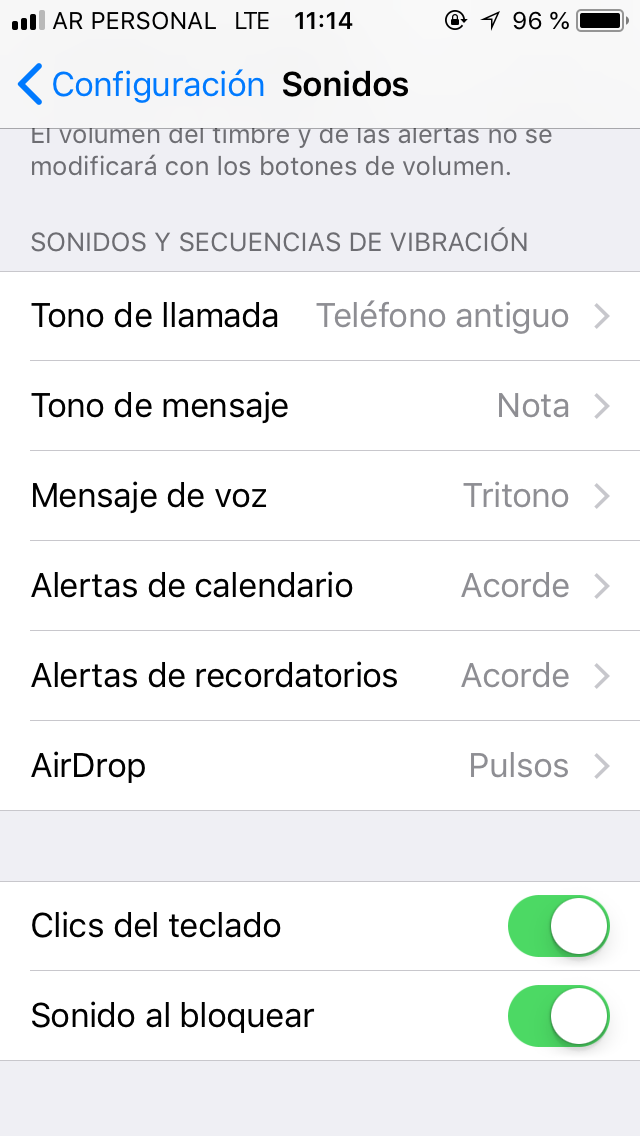Choose Alertas de recordatorios sound
This screenshot has width=640, height=1136.
point(320,676)
